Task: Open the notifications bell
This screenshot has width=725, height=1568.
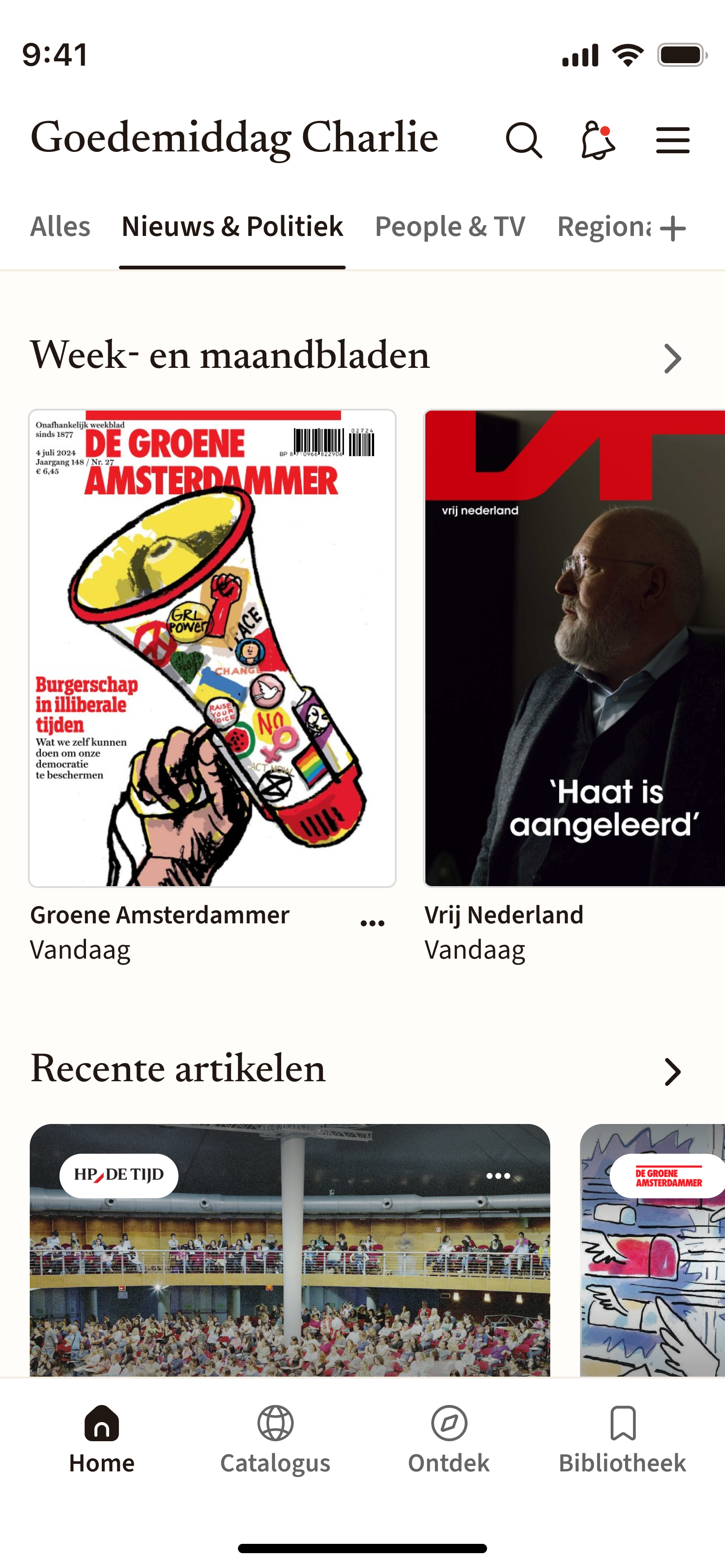Action: coord(597,141)
